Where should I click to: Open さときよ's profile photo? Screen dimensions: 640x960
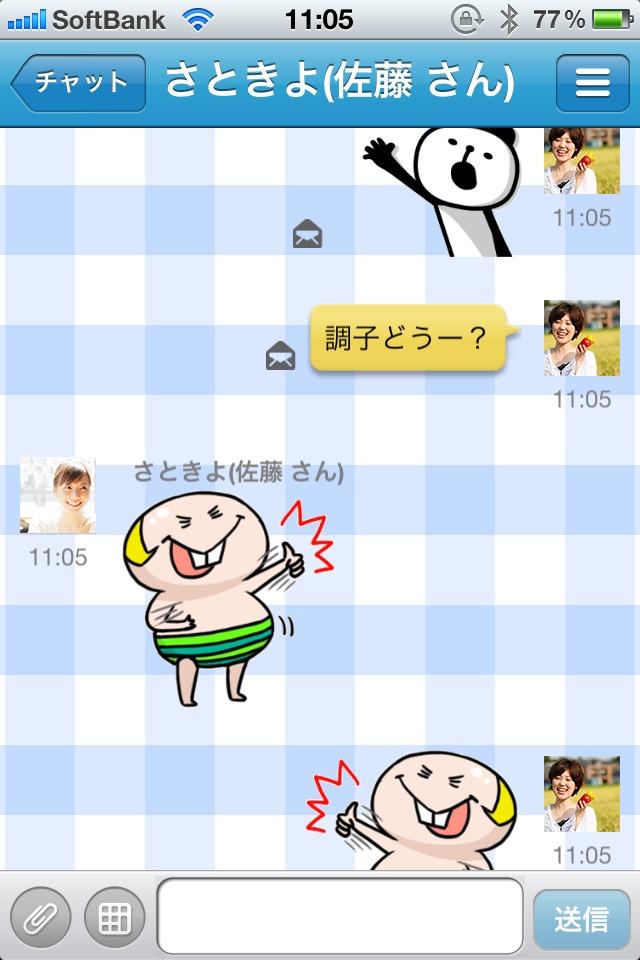(x=58, y=496)
